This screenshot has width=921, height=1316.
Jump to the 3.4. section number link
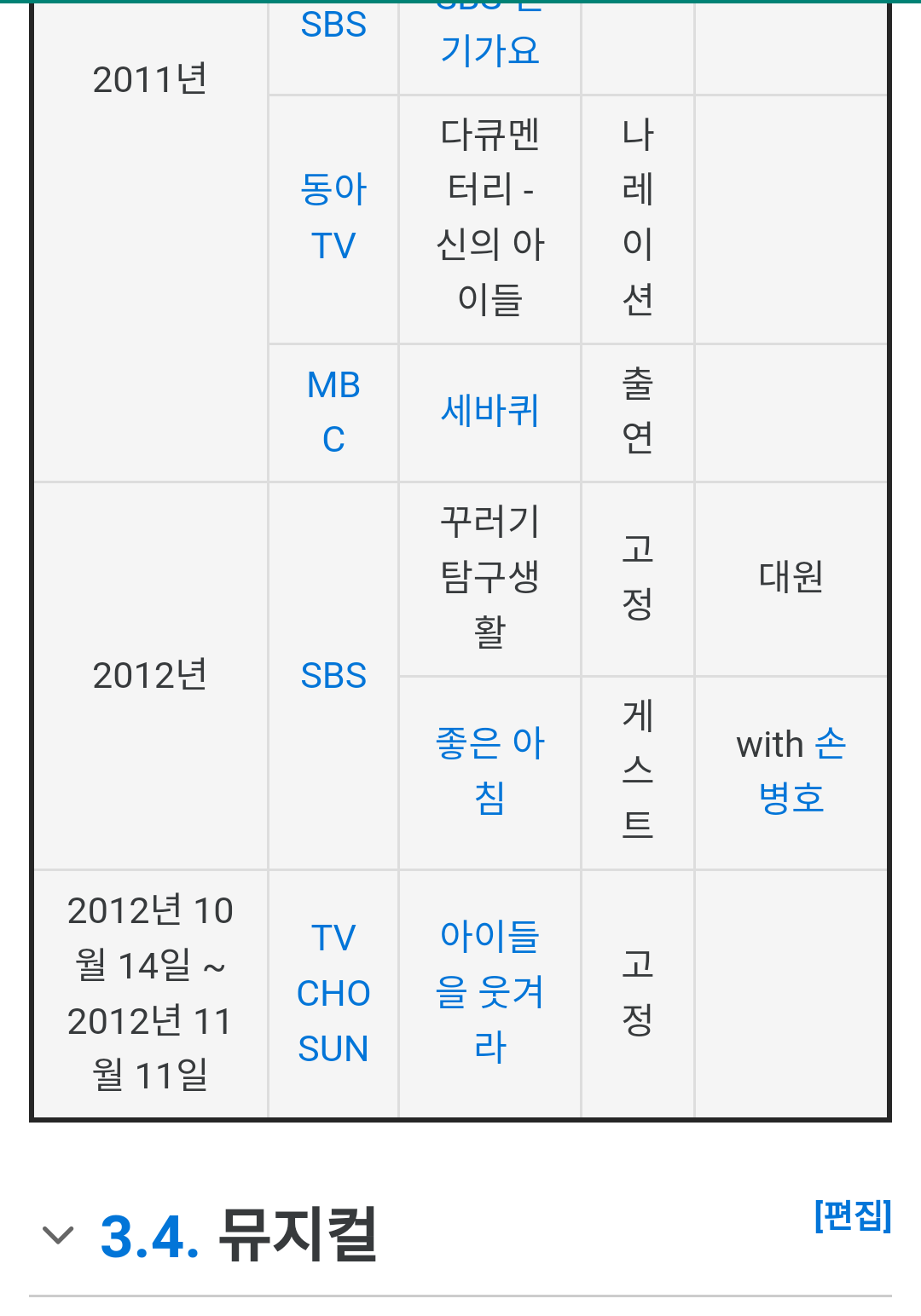click(x=150, y=1236)
